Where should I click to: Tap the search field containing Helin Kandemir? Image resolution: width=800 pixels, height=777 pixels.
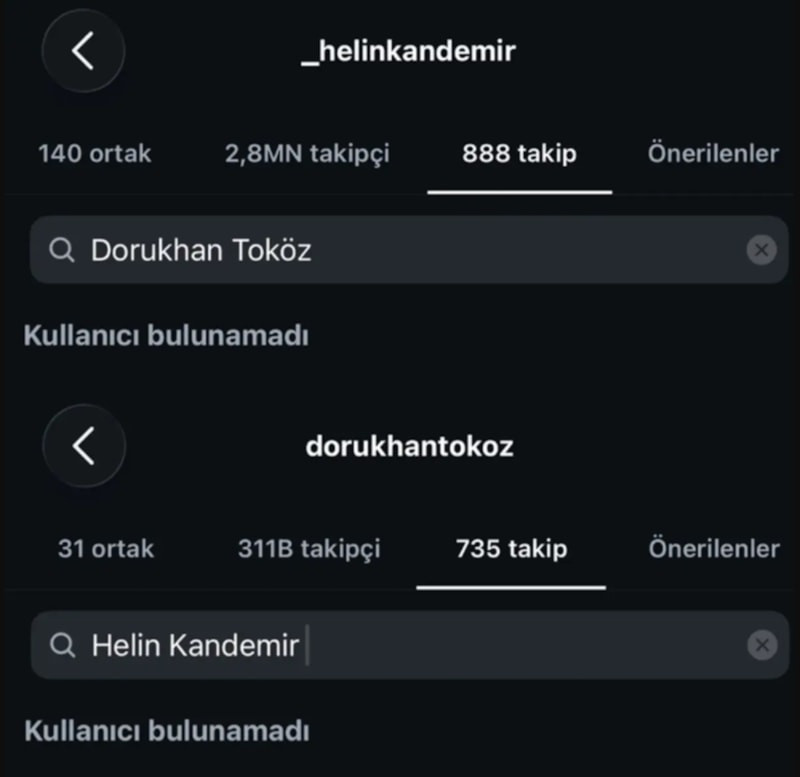pyautogui.click(x=410, y=645)
